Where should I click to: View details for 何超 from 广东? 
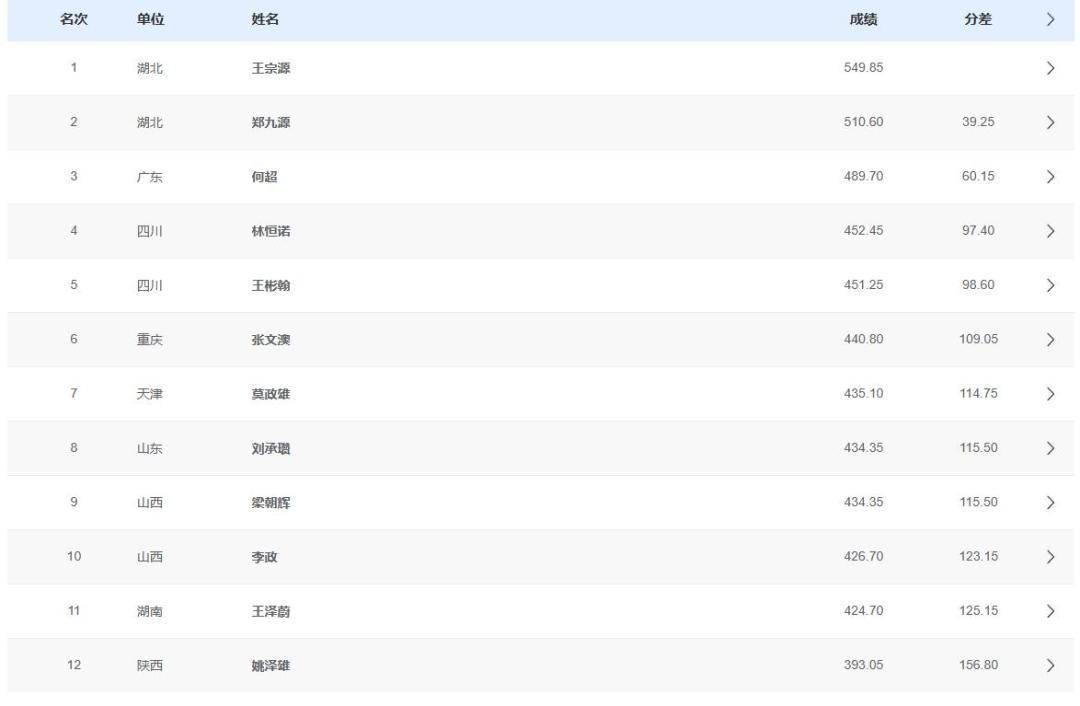click(1050, 177)
